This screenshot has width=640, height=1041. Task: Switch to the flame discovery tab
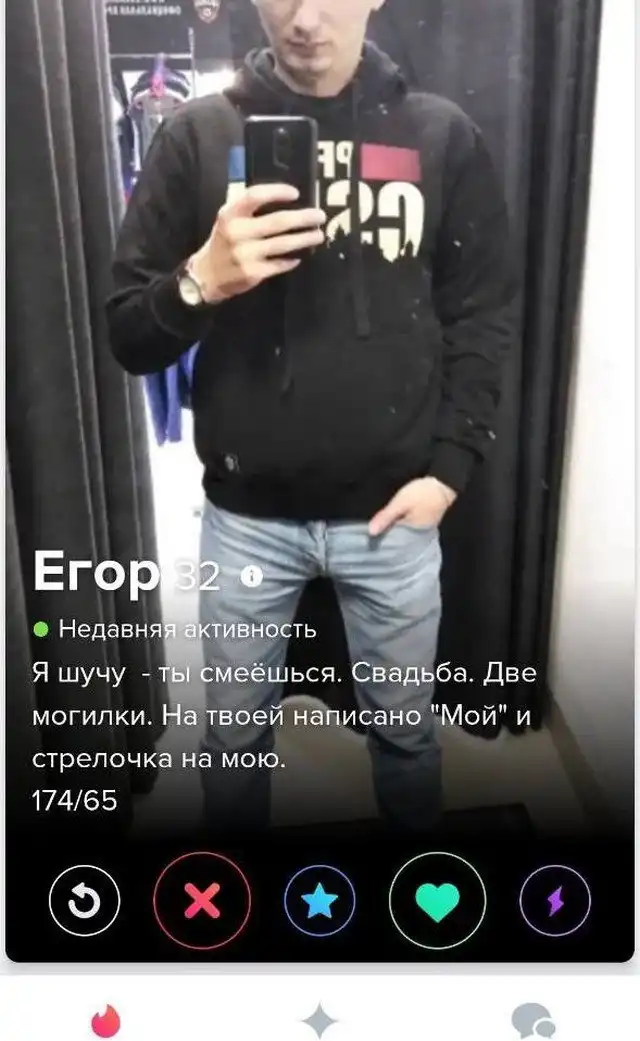point(105,1021)
